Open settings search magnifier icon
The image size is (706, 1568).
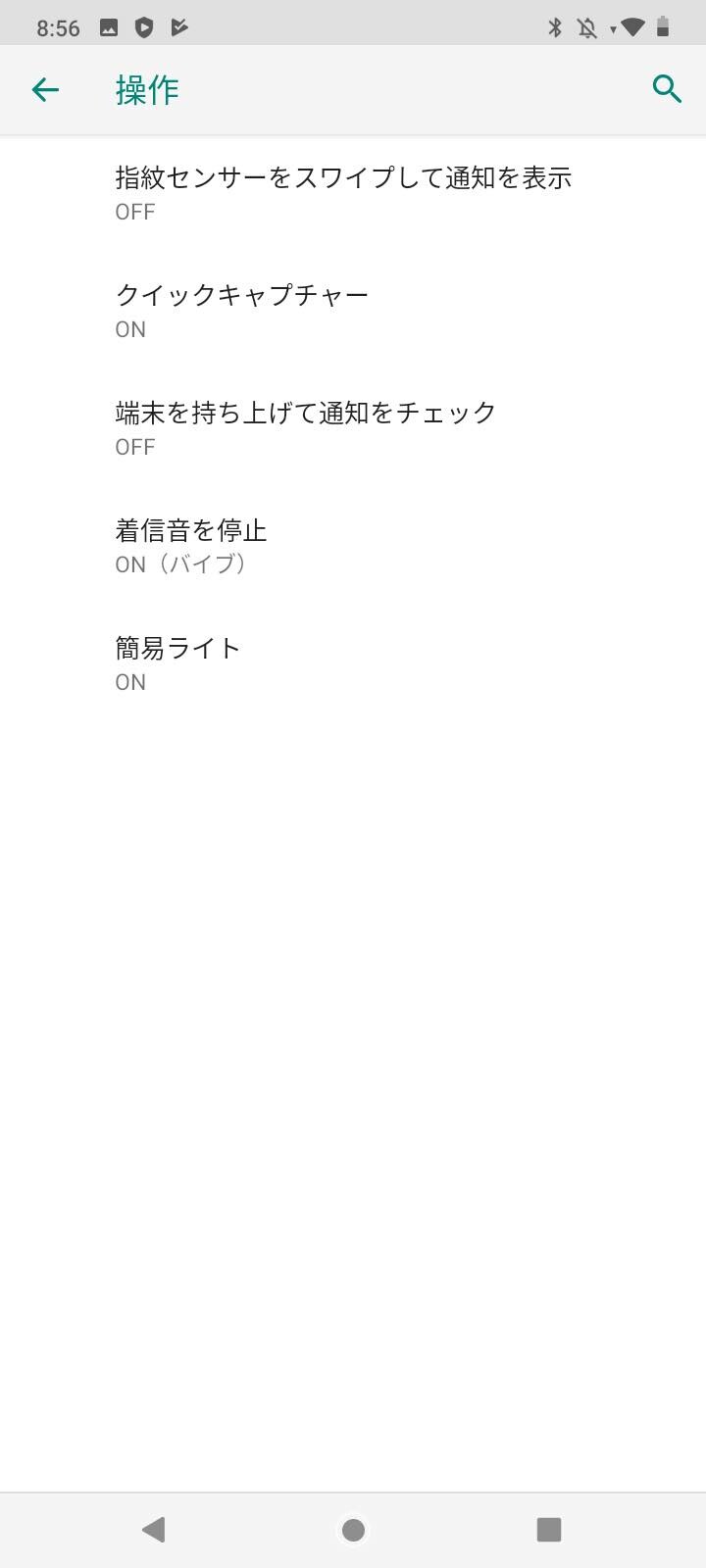tap(667, 89)
